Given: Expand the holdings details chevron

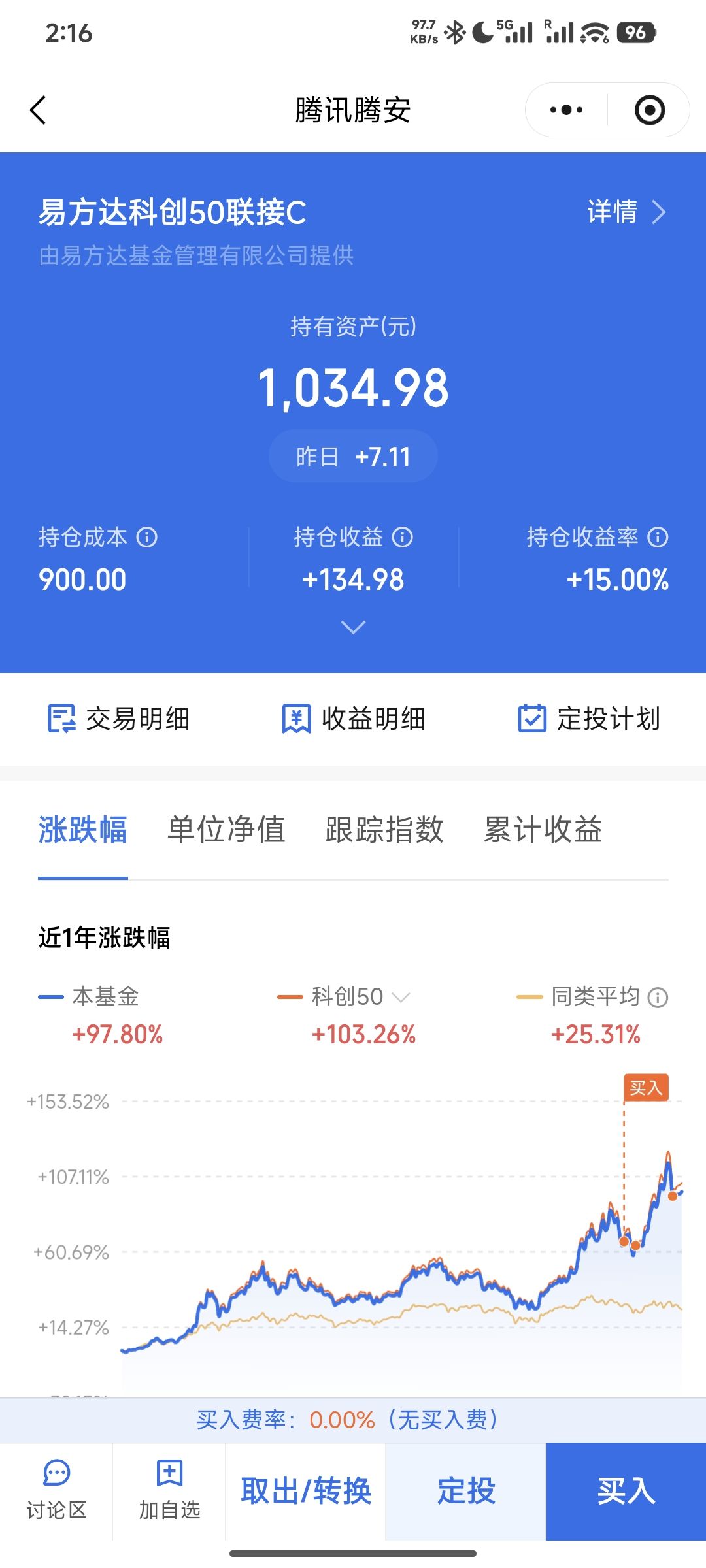Looking at the screenshot, I should (x=353, y=627).
